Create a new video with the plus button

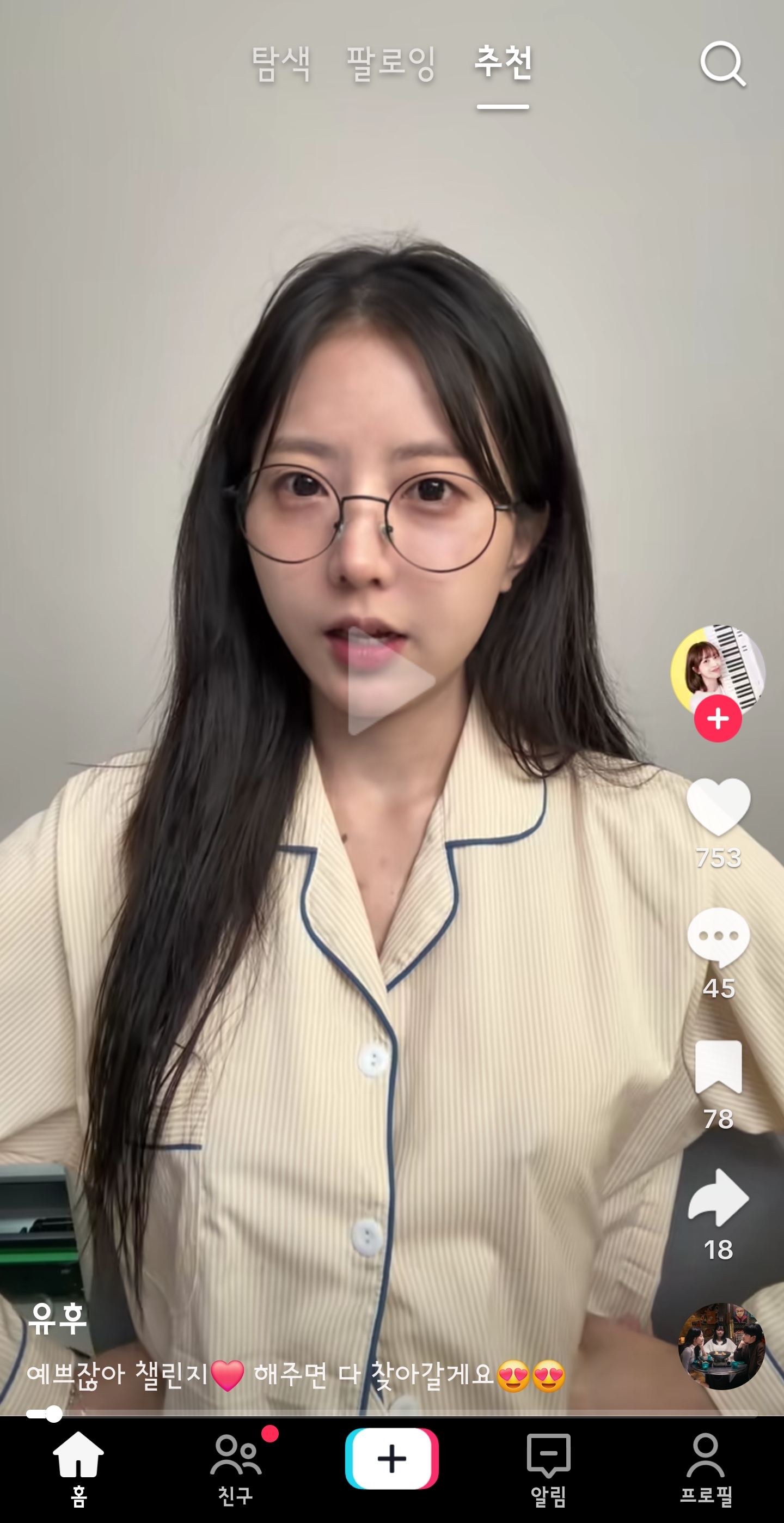391,1458
